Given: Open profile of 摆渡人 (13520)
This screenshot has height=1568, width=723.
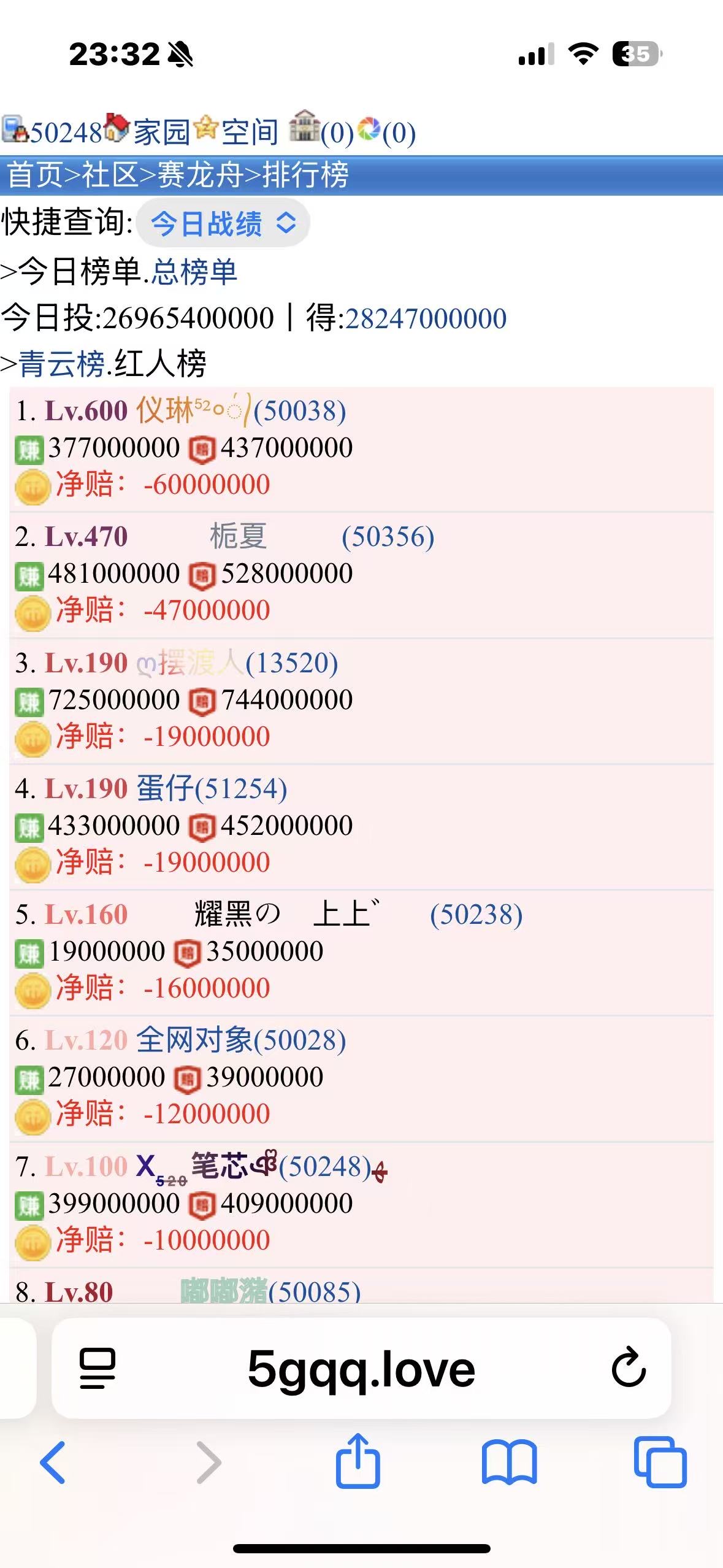Looking at the screenshot, I should [245, 663].
